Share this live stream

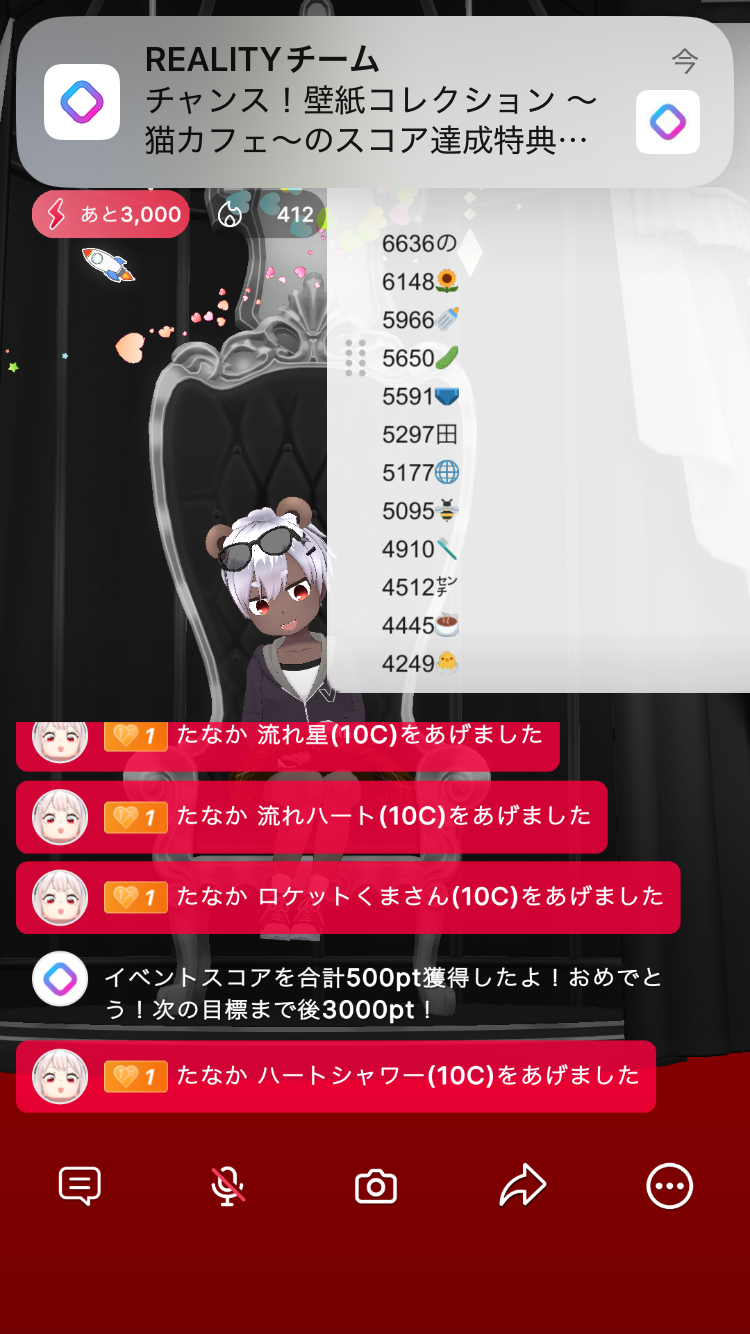(x=522, y=1187)
